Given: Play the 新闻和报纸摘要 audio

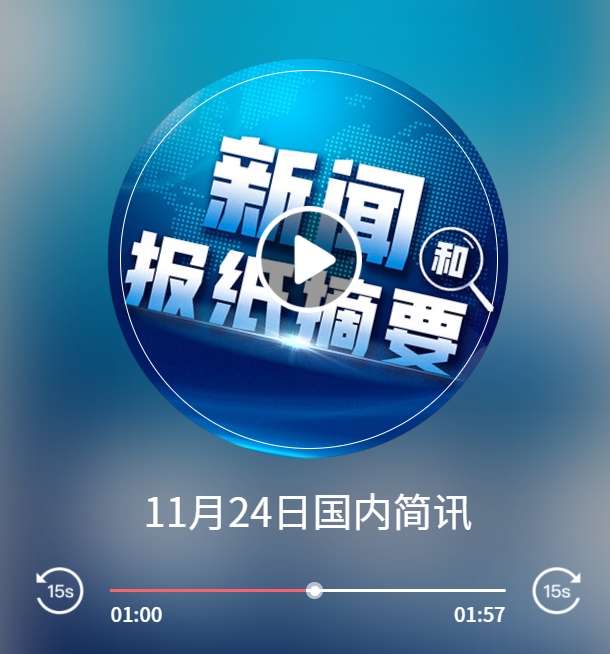Looking at the screenshot, I should tap(308, 260).
